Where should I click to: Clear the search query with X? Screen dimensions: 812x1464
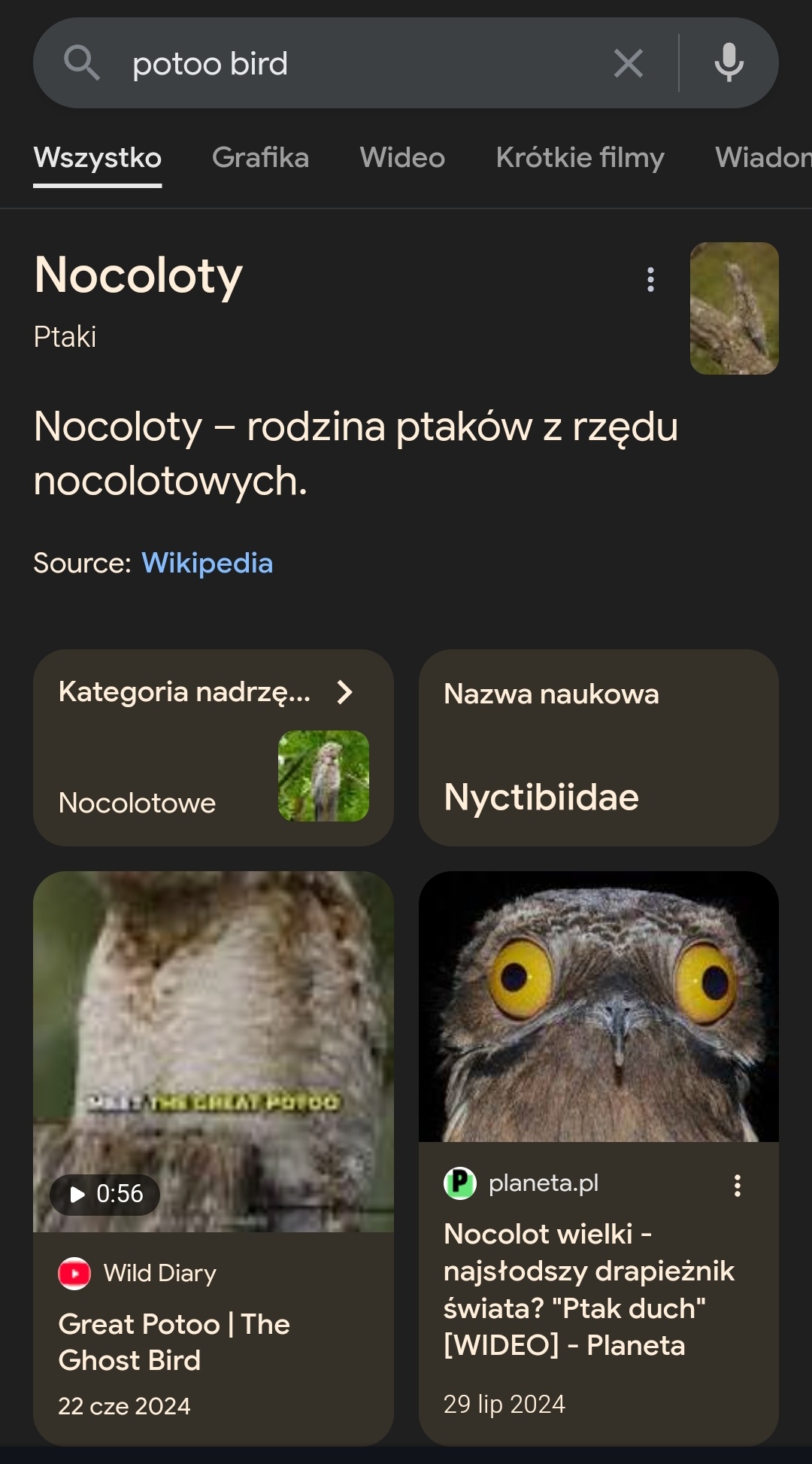point(628,64)
